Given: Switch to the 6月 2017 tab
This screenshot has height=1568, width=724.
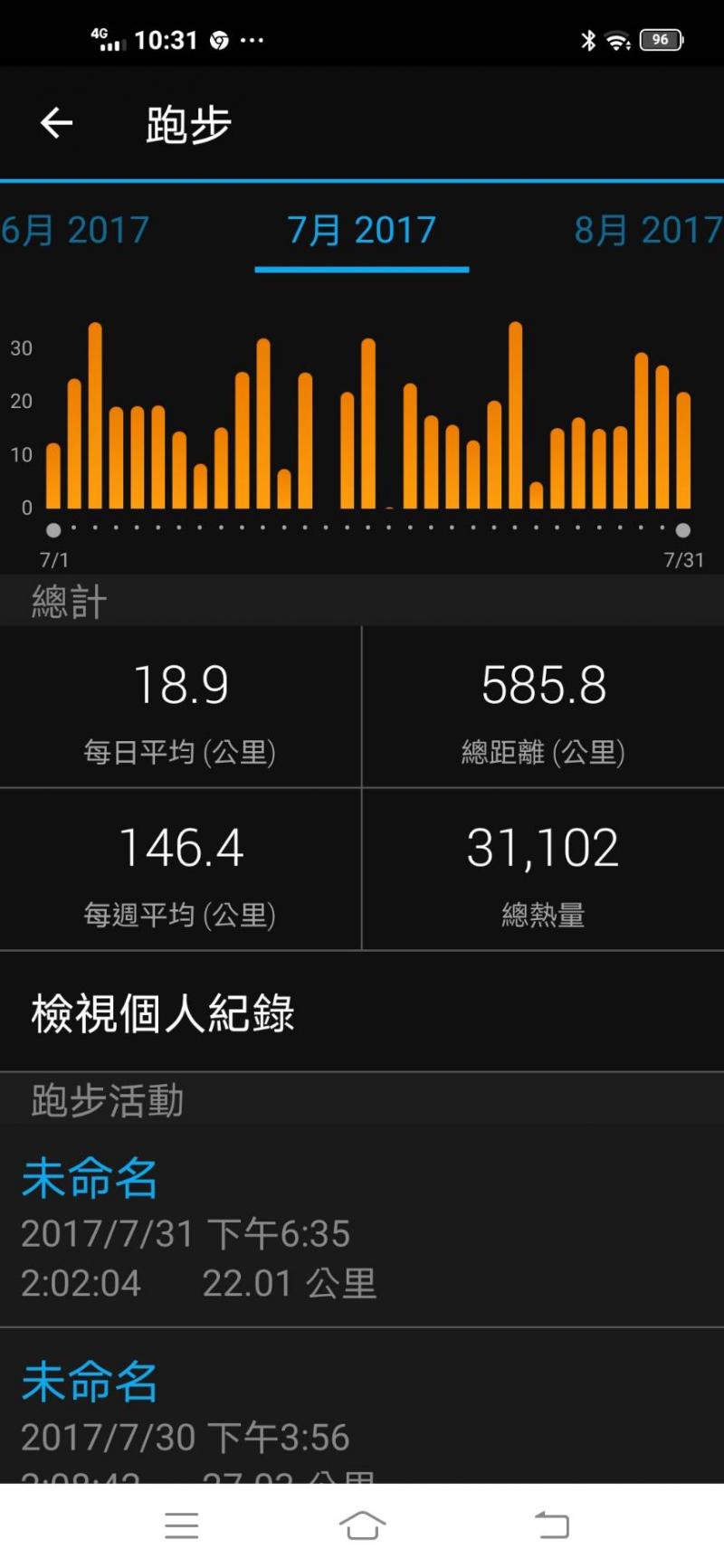Looking at the screenshot, I should click(x=74, y=230).
